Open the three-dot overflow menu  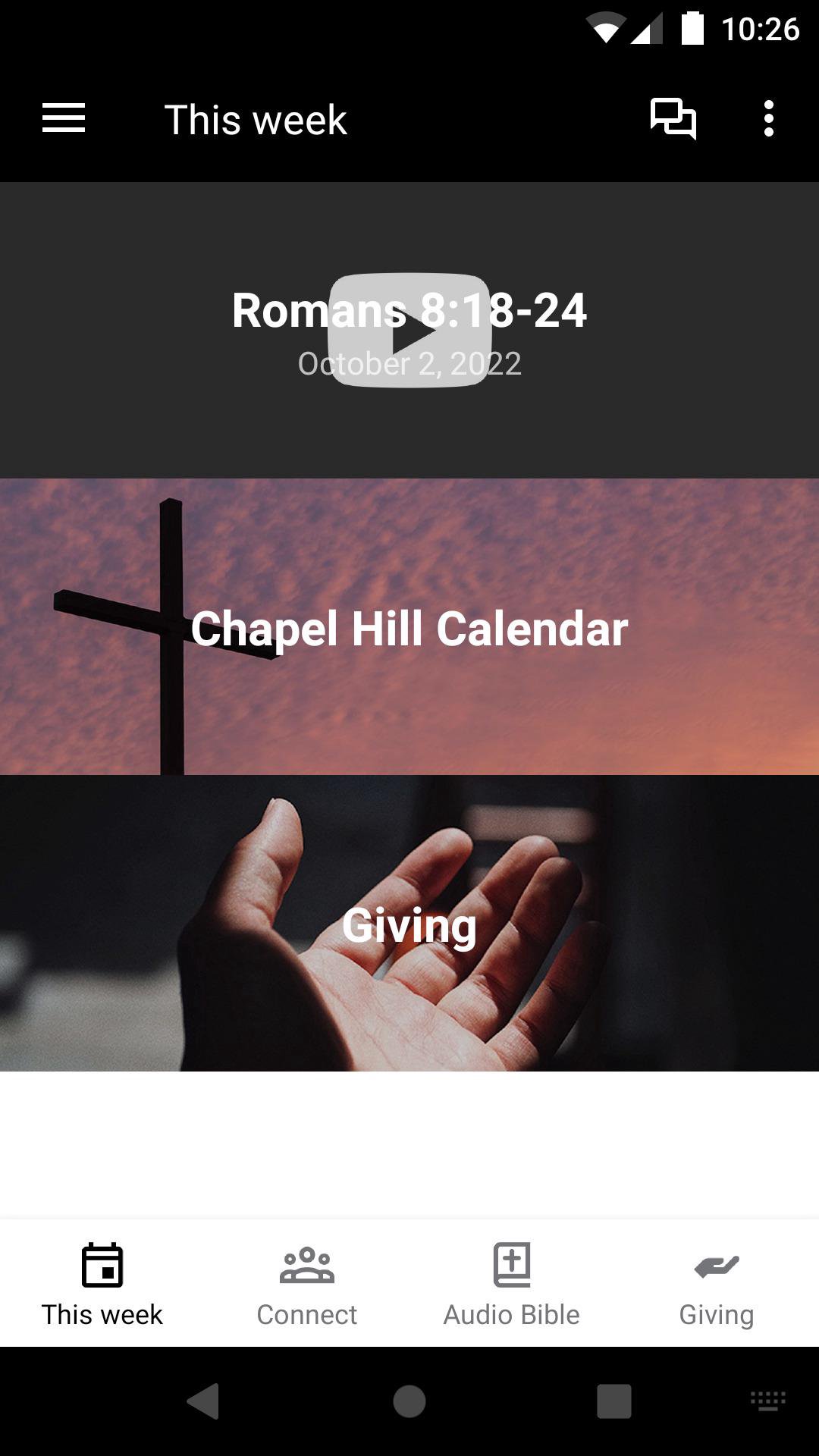coord(768,119)
